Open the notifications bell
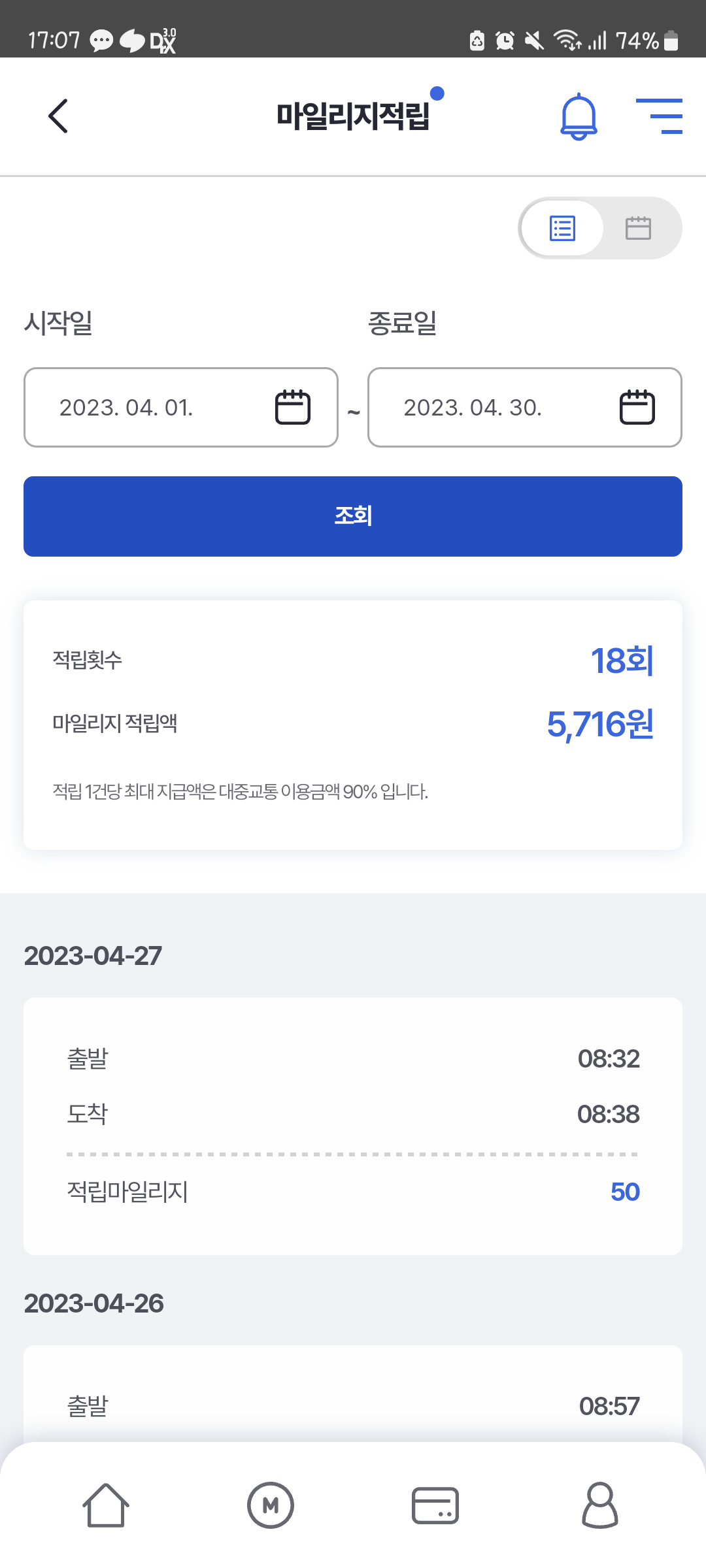 click(579, 117)
